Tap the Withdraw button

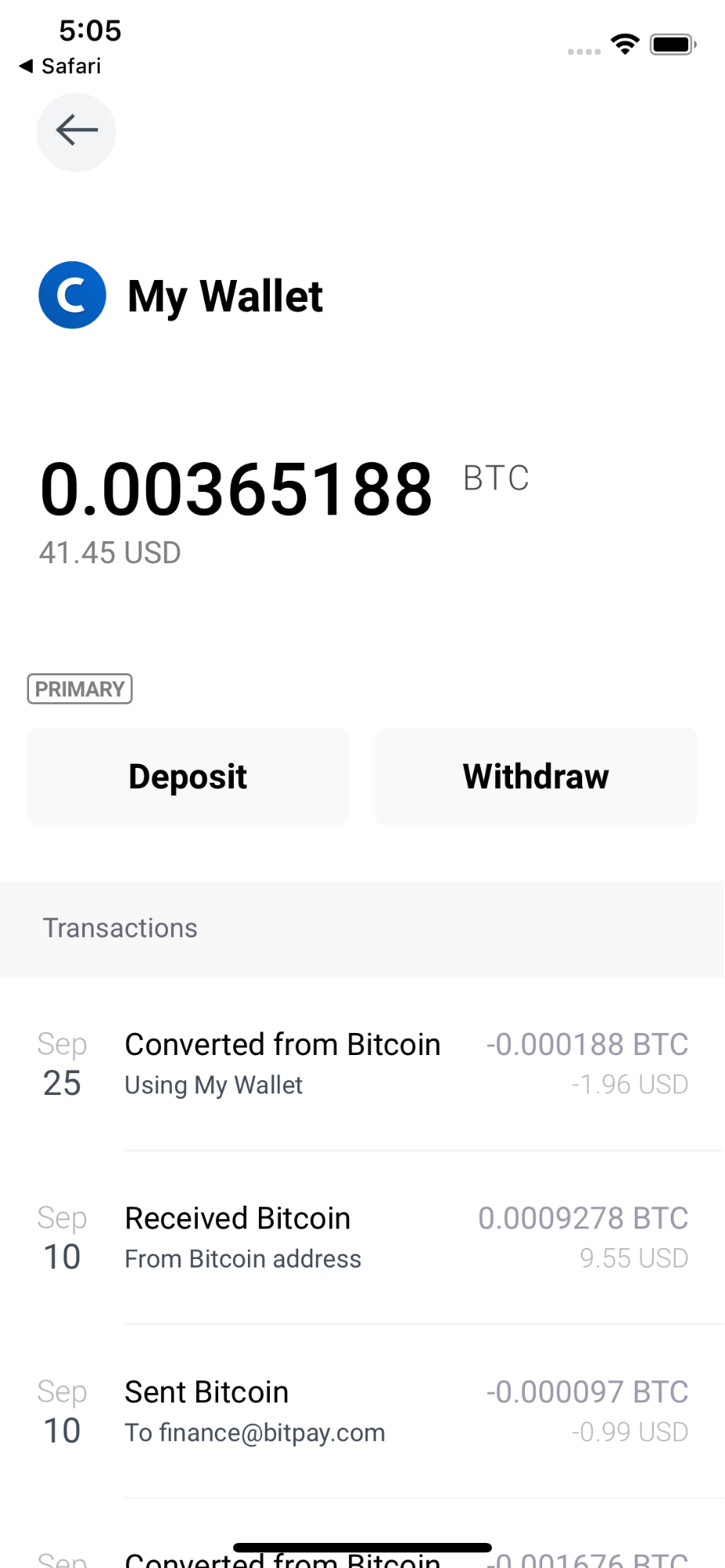pos(536,777)
